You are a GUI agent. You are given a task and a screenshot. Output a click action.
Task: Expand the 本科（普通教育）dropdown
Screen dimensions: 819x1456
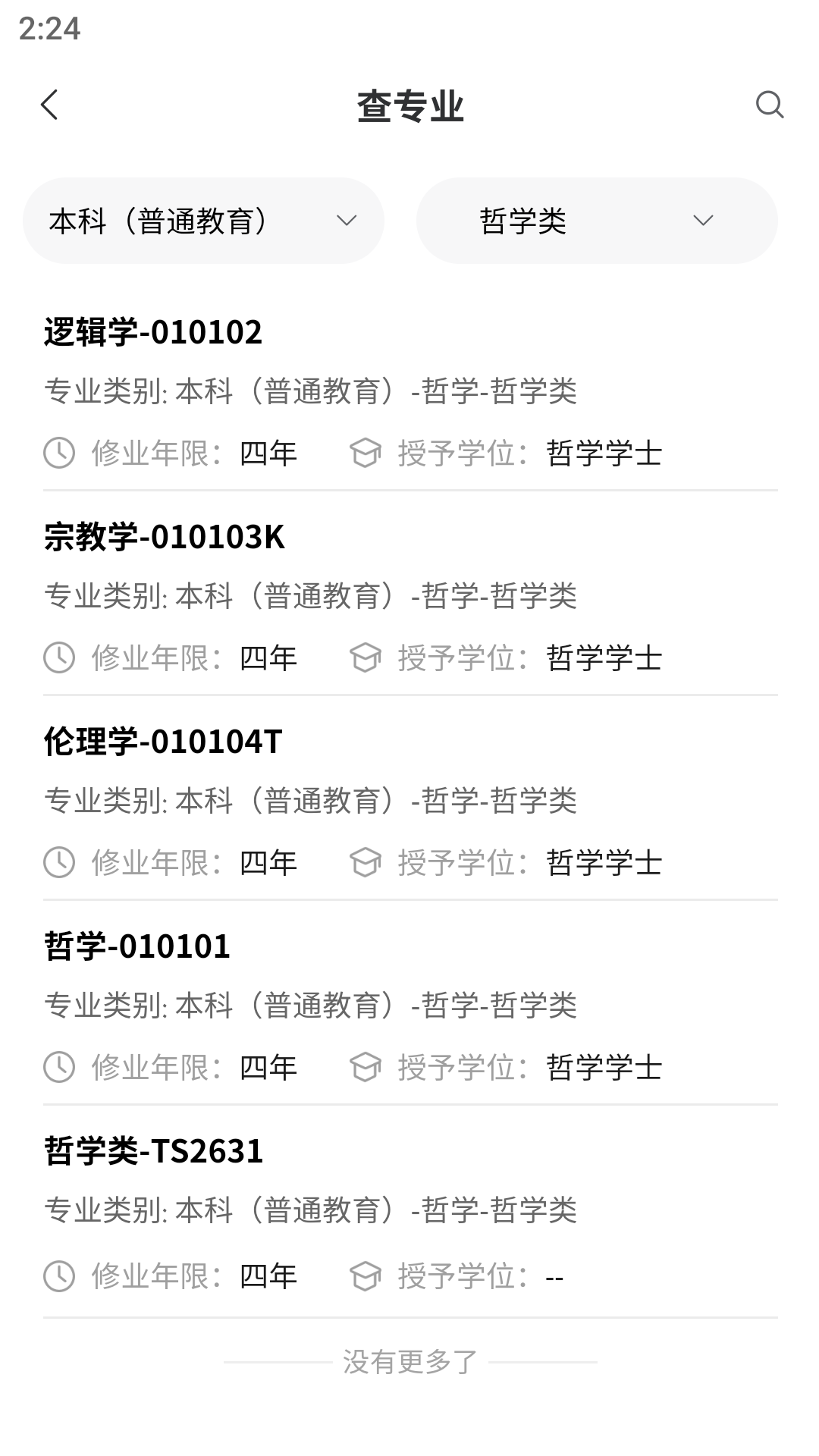click(203, 221)
